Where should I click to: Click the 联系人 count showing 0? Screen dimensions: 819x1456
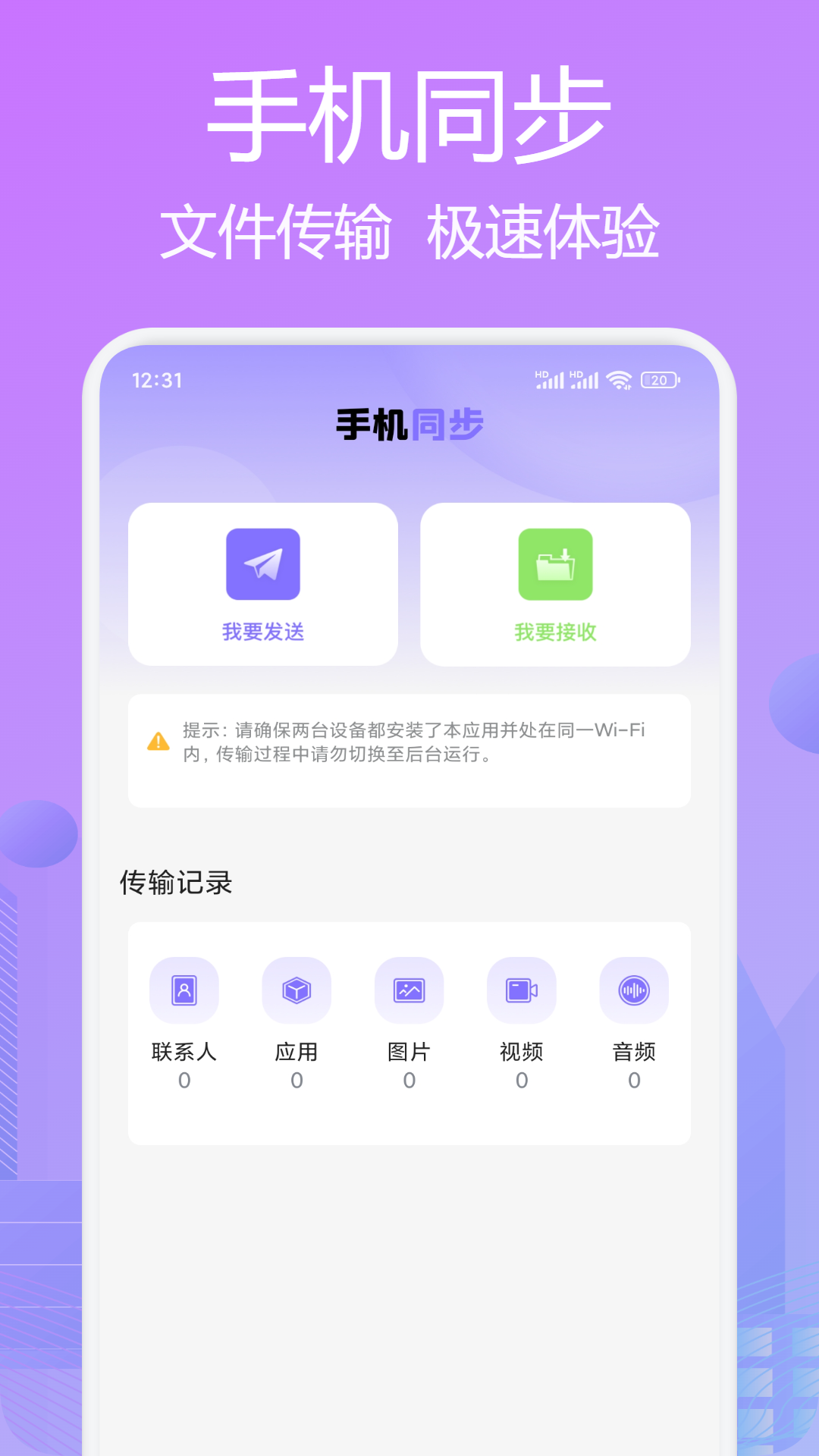(x=183, y=1081)
